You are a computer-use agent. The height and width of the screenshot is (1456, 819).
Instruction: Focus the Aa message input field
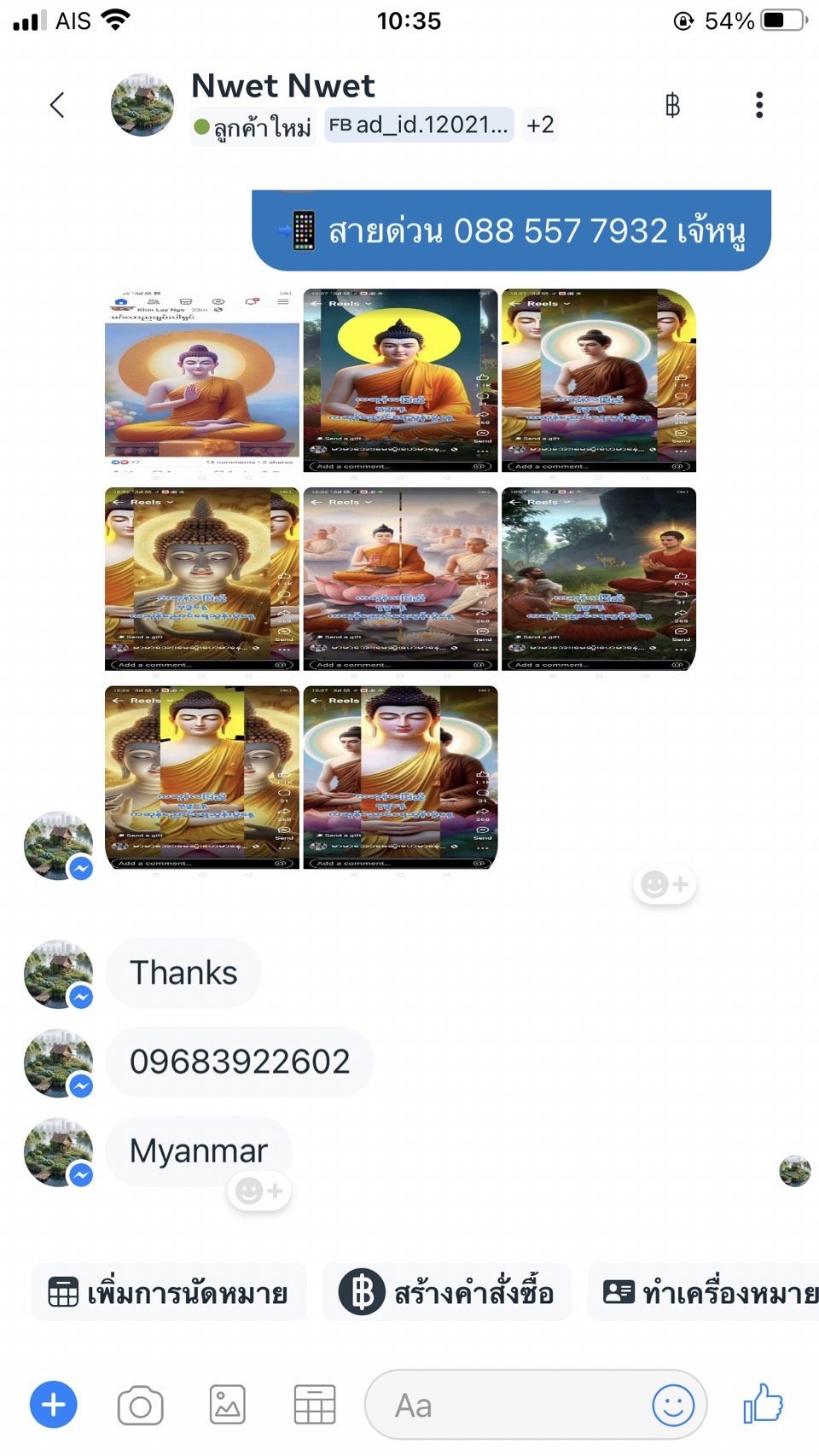coord(536,1405)
